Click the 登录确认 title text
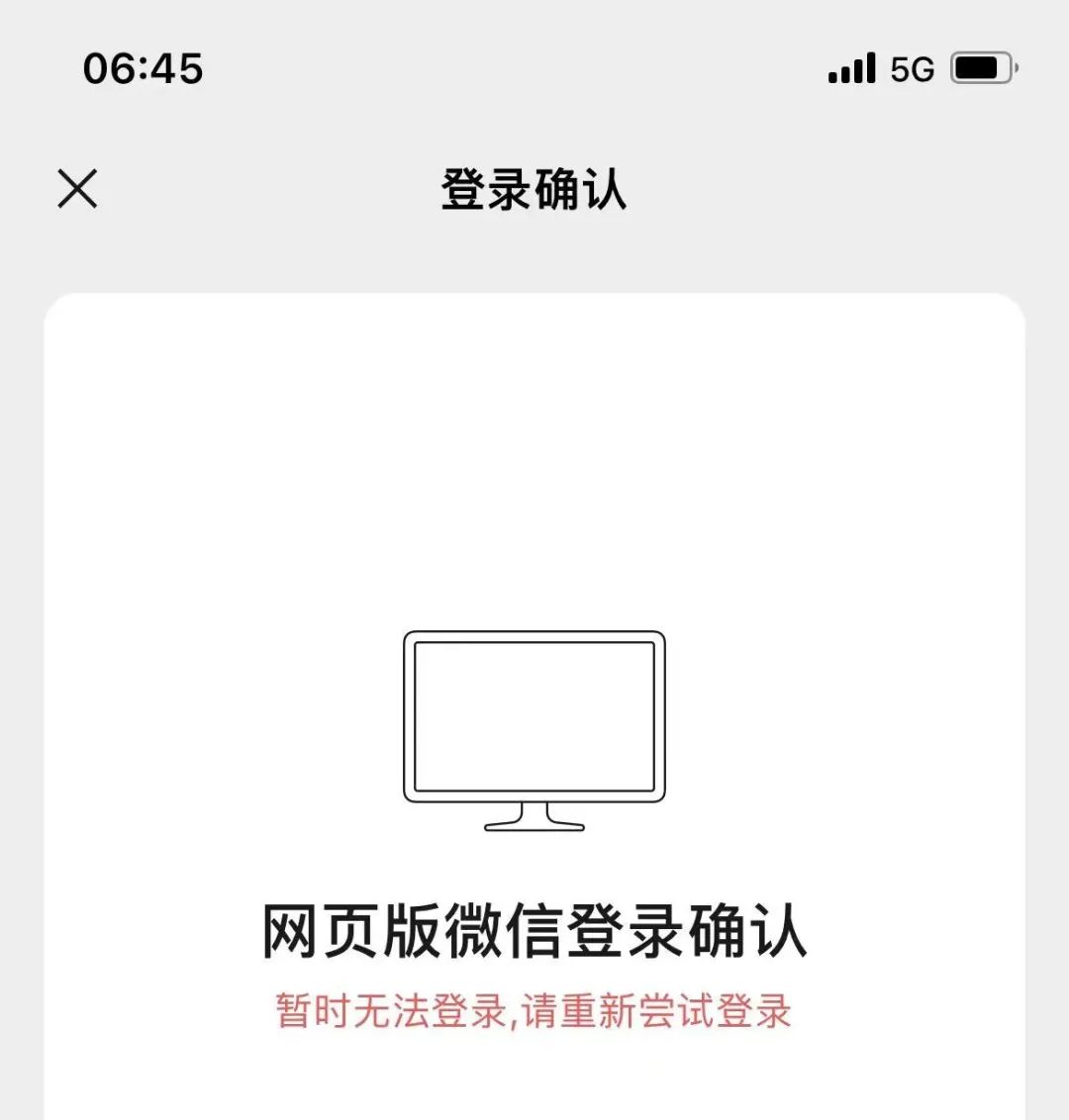 point(534,190)
